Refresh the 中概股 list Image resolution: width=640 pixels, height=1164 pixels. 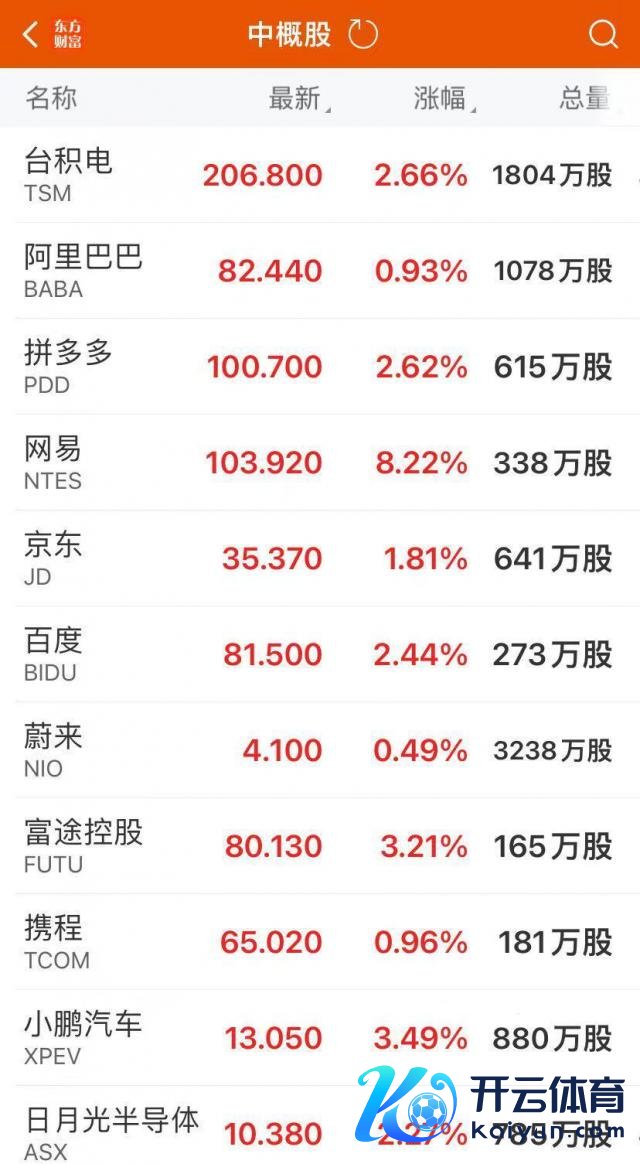[363, 34]
